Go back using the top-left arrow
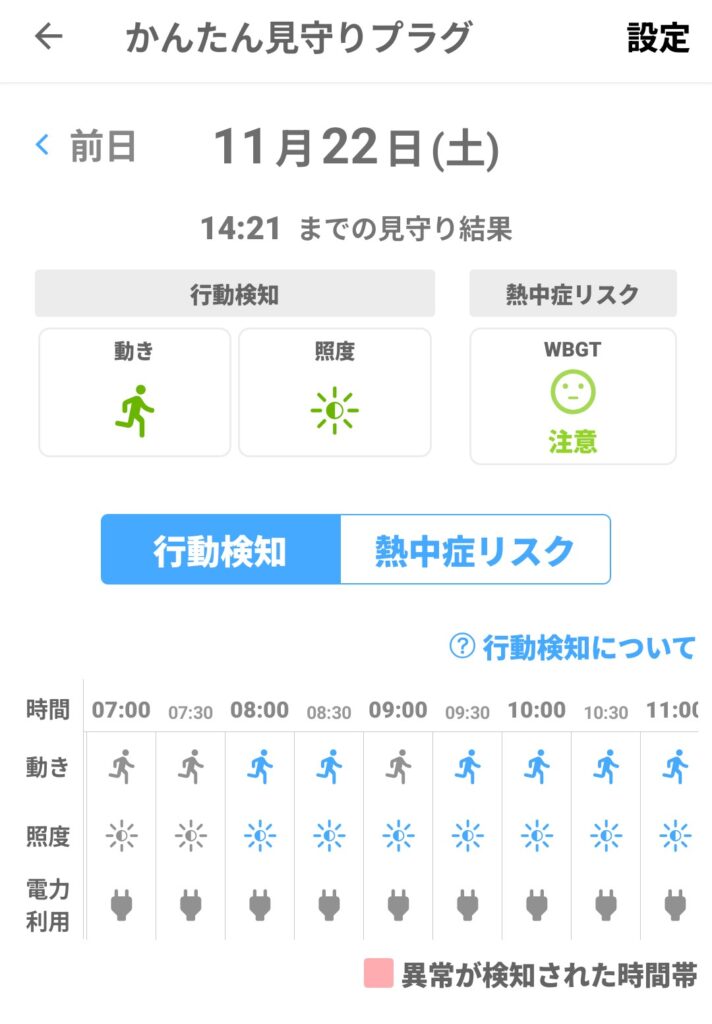This screenshot has height=1024, width=712. [x=48, y=37]
